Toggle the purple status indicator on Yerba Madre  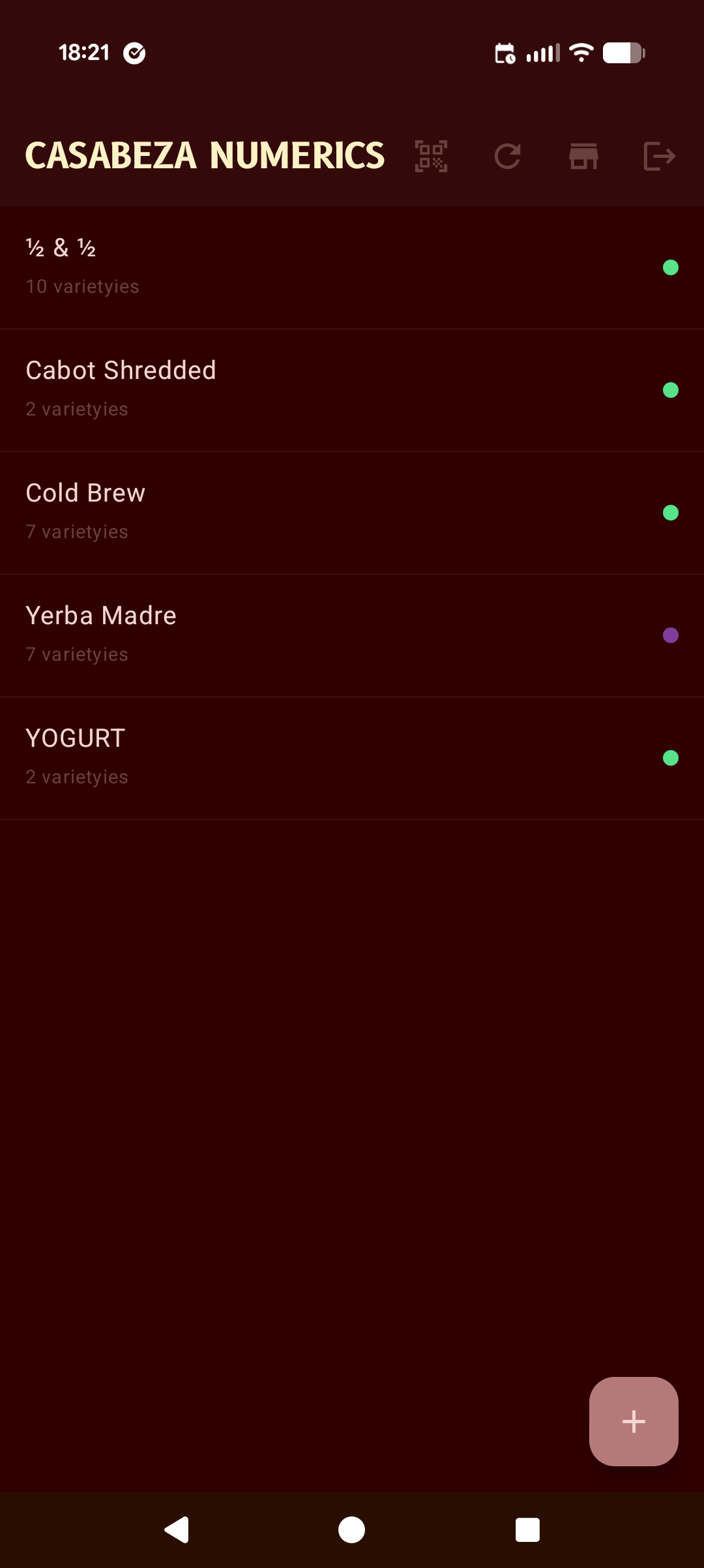pyautogui.click(x=671, y=635)
